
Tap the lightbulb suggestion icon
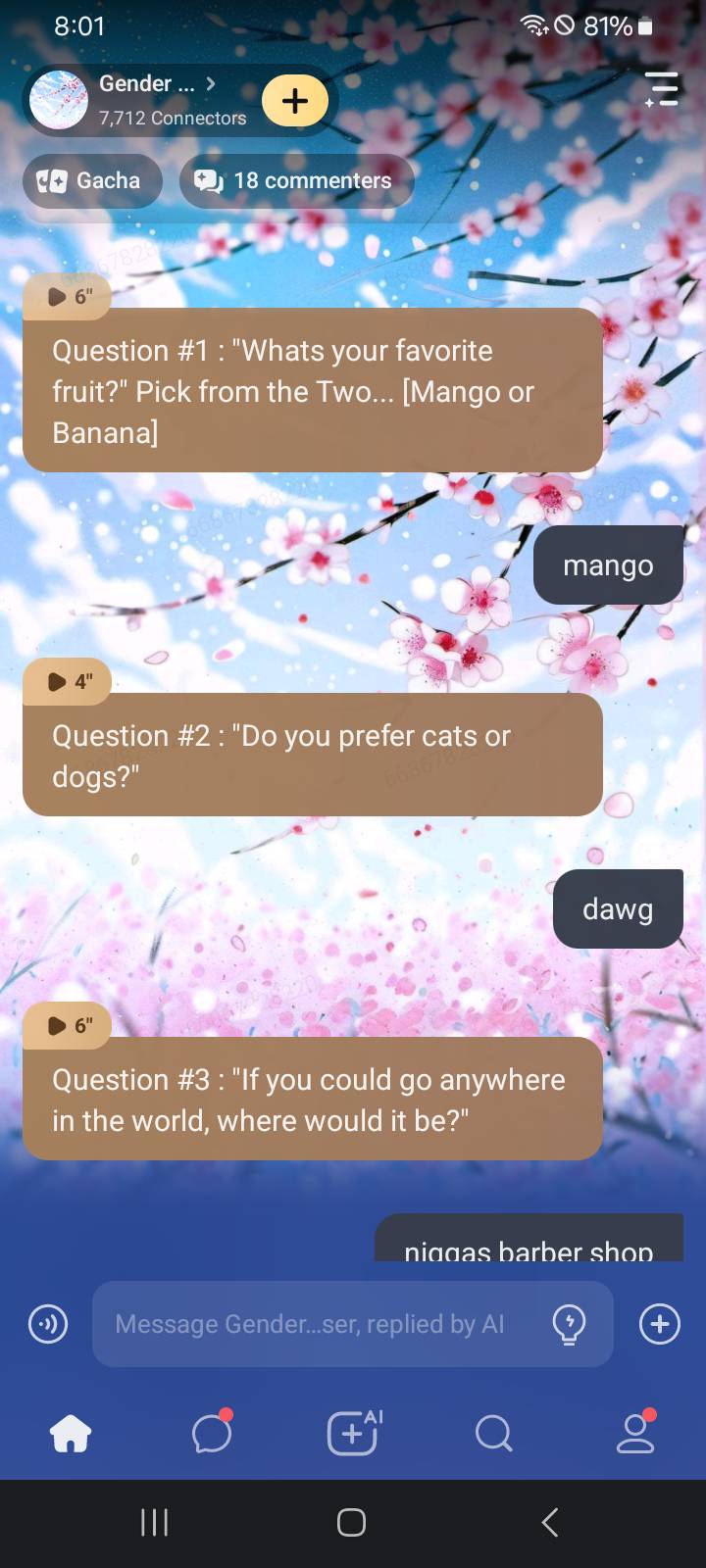coord(570,1324)
